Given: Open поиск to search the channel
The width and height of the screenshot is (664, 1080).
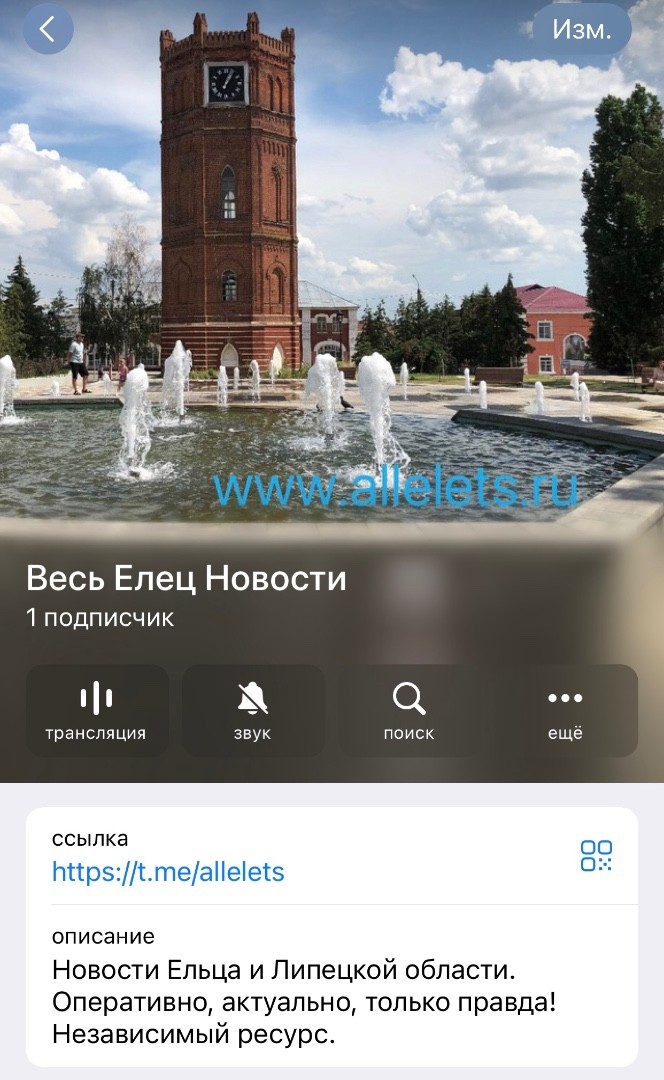Looking at the screenshot, I should click(409, 710).
